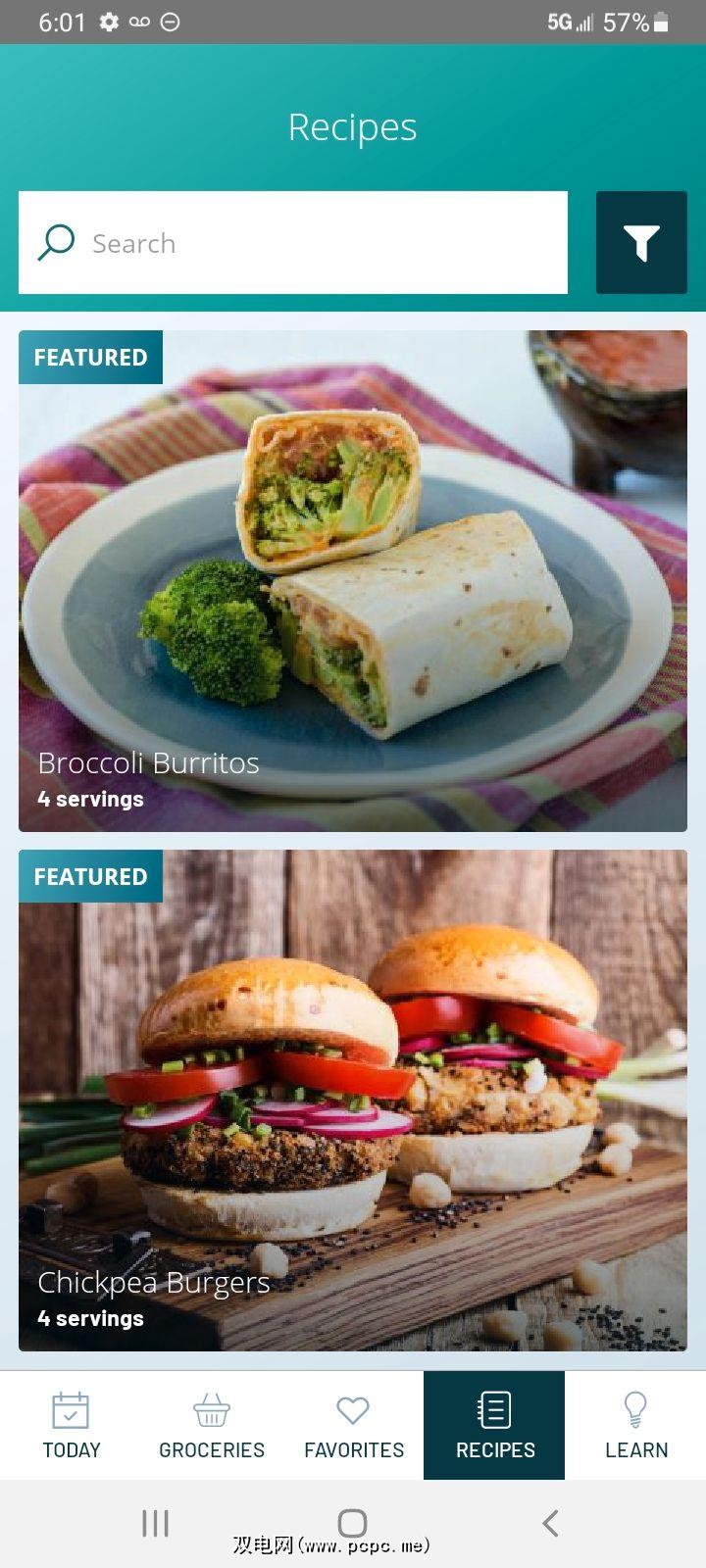Open the recipe filter options
Screen dimensions: 706x1568
pyautogui.click(x=641, y=243)
